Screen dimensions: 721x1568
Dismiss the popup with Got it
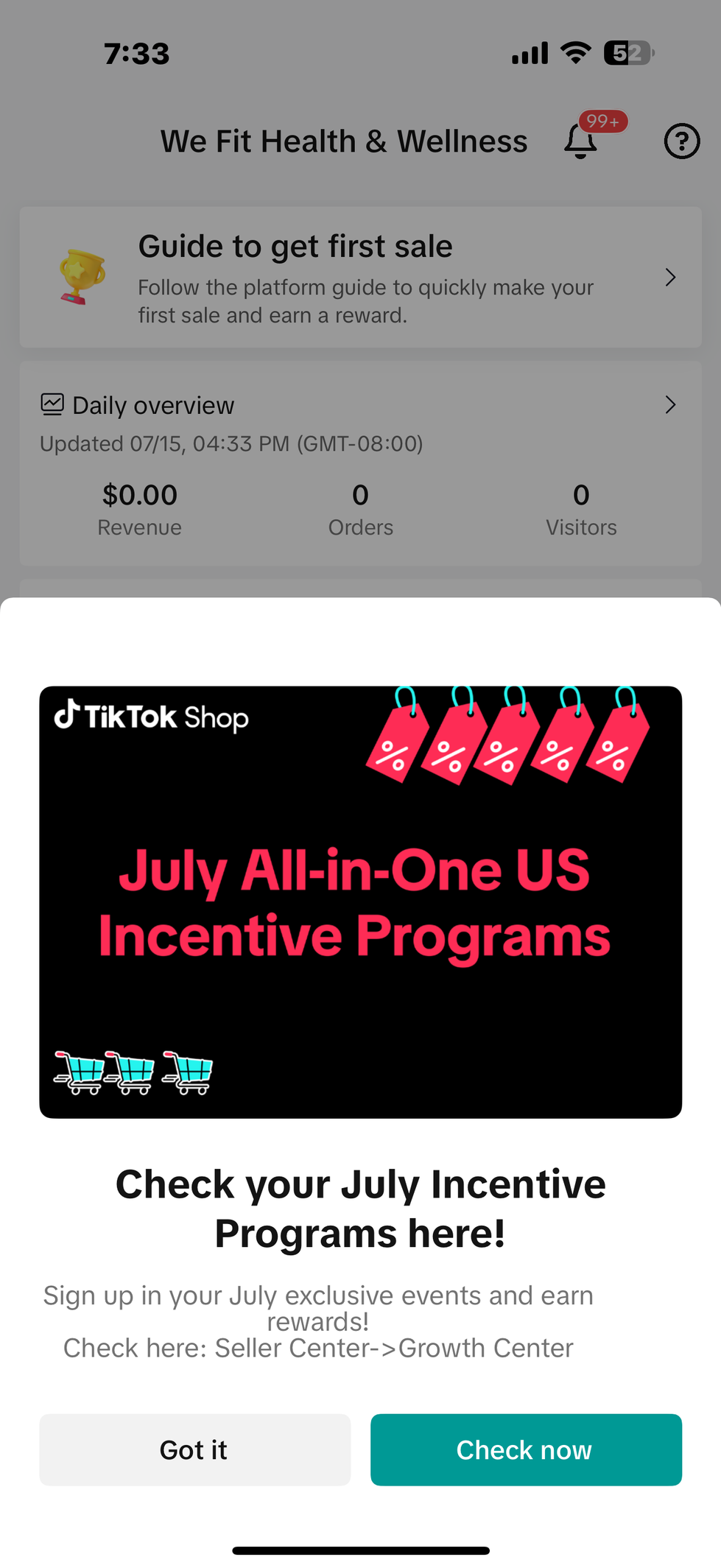point(194,1449)
